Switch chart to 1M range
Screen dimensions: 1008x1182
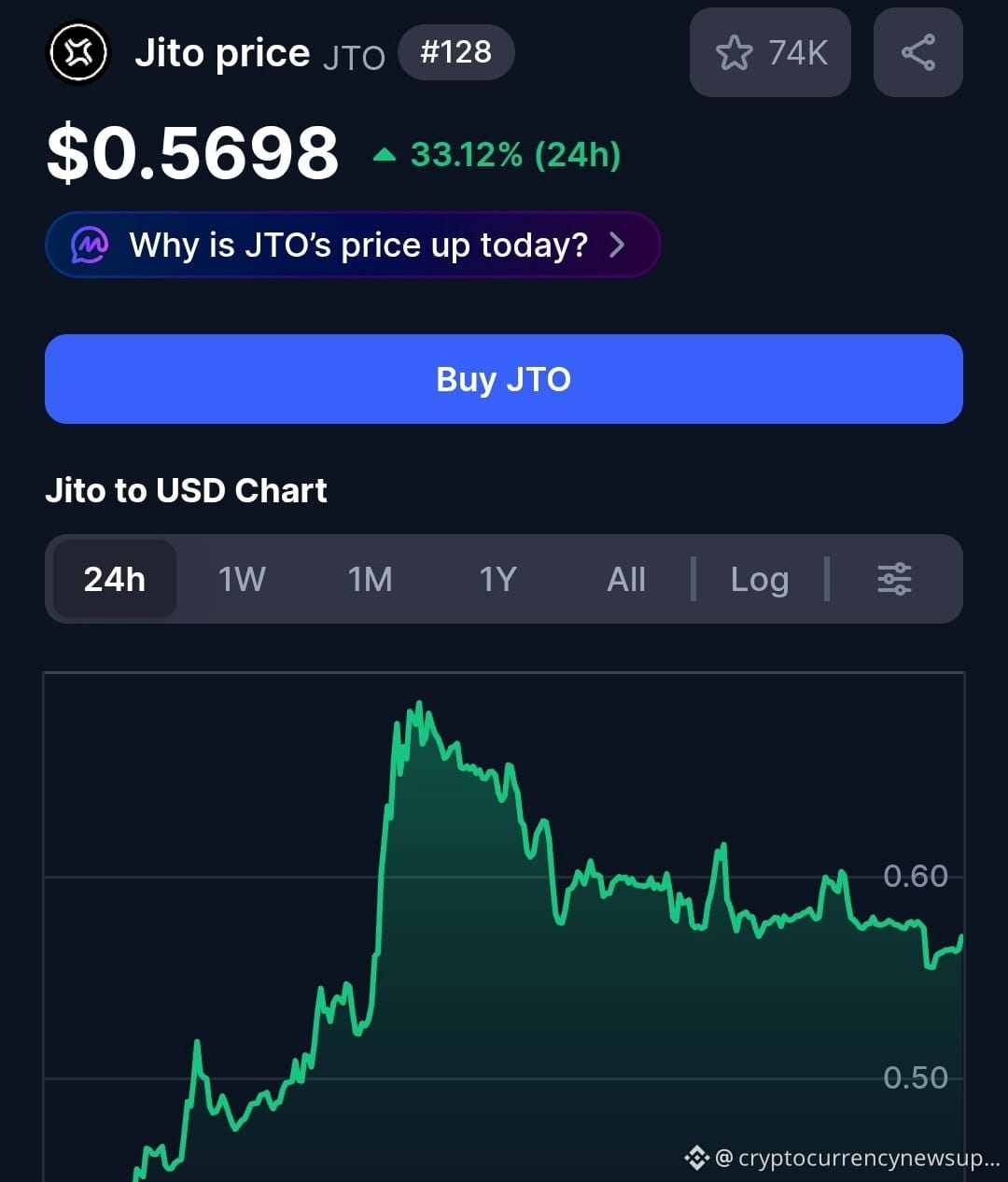tap(370, 579)
